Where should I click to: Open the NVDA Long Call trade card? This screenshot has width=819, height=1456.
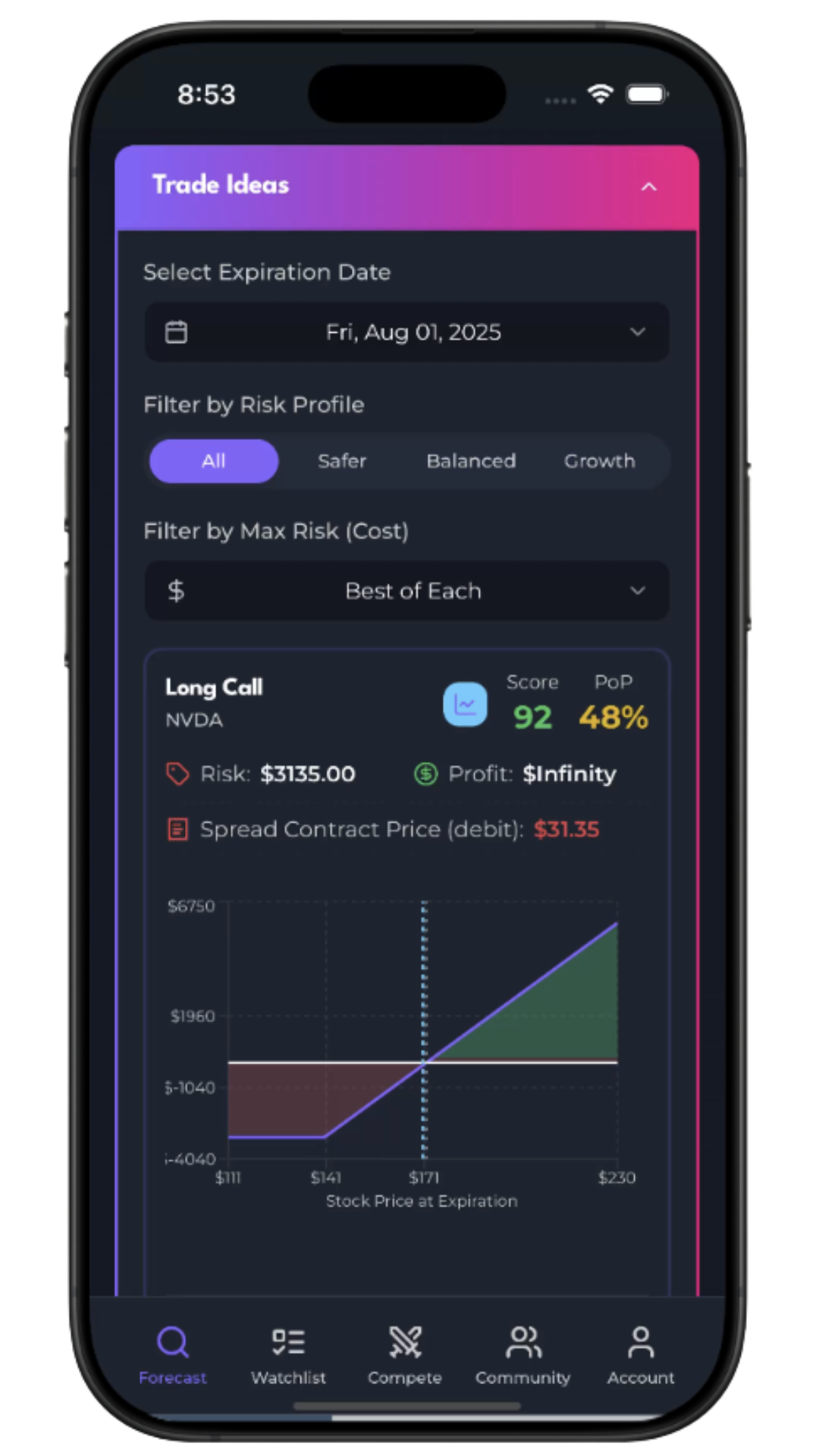point(214,688)
